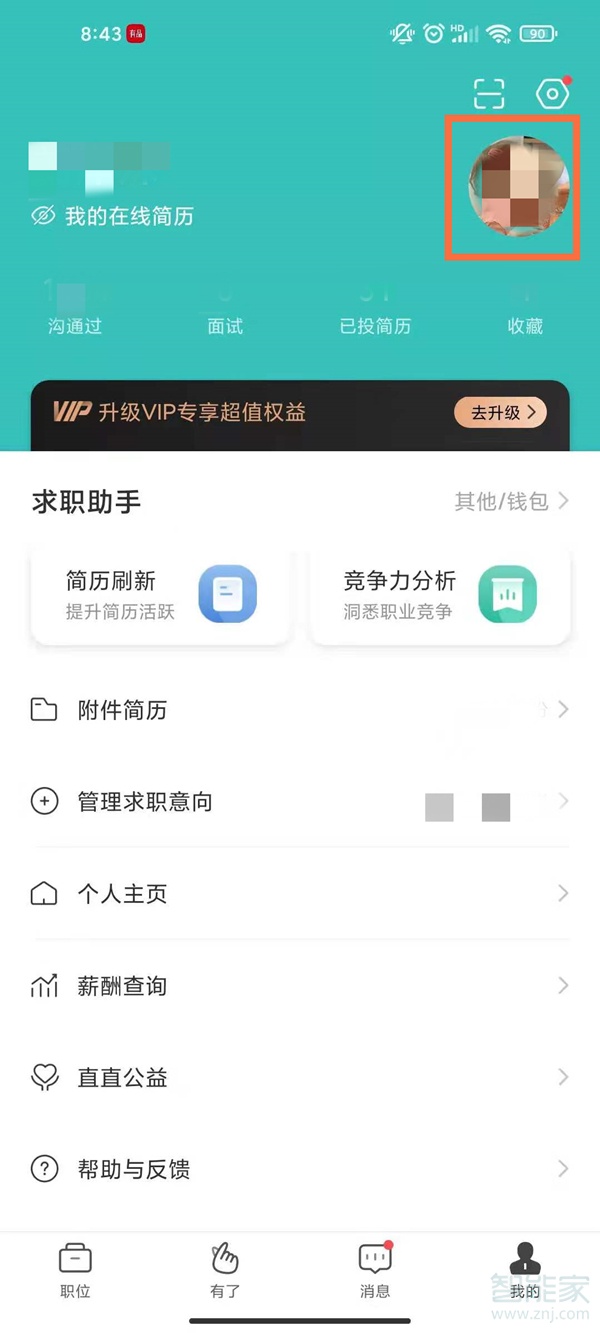Switch to the 消息 tab
600x1333 pixels.
(x=375, y=1271)
